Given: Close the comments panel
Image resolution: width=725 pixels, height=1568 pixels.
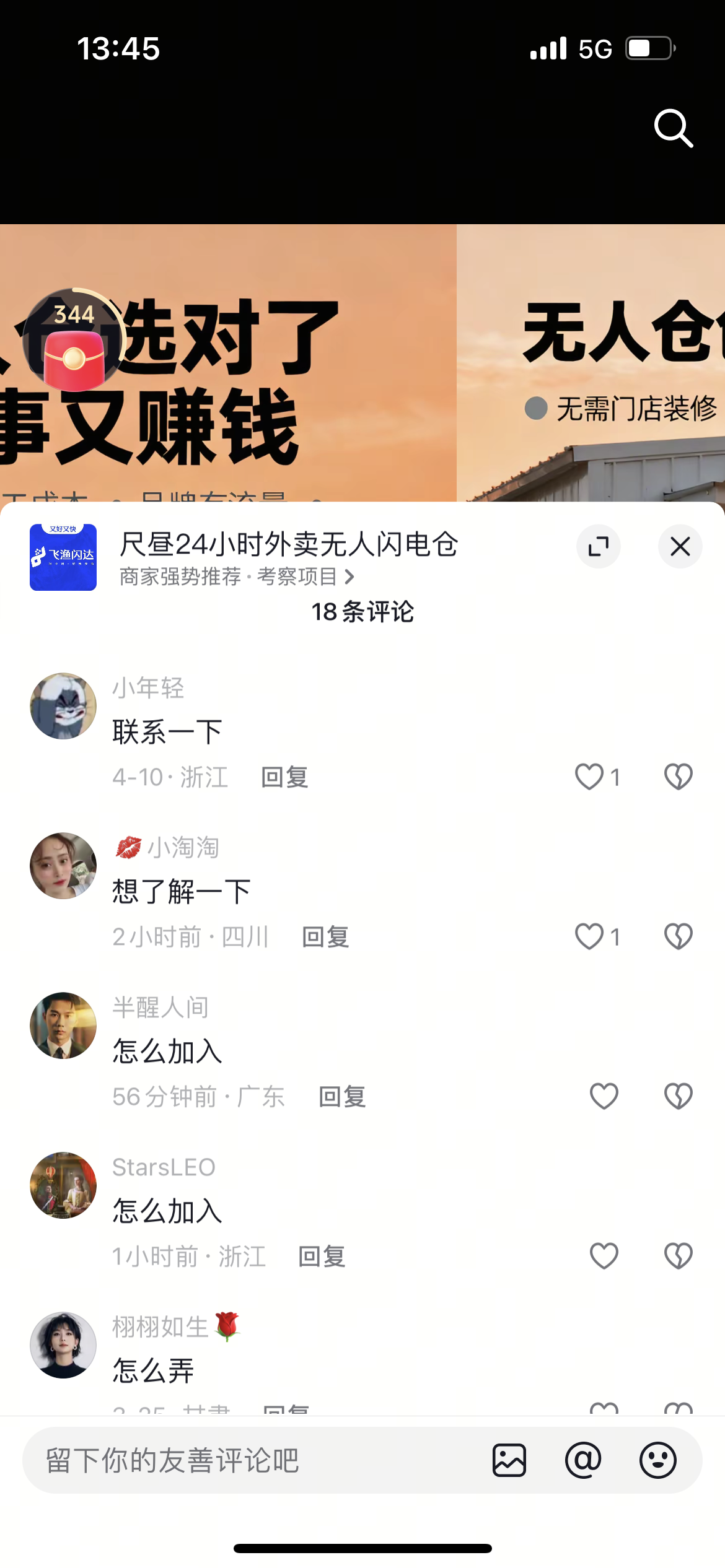Looking at the screenshot, I should click(x=680, y=546).
